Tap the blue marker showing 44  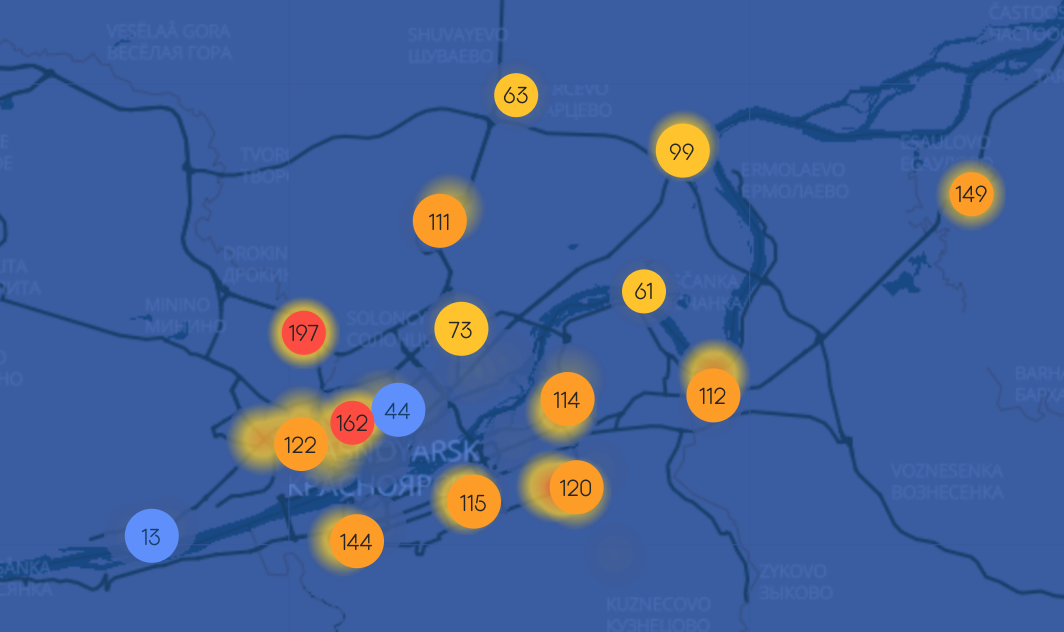pos(398,410)
